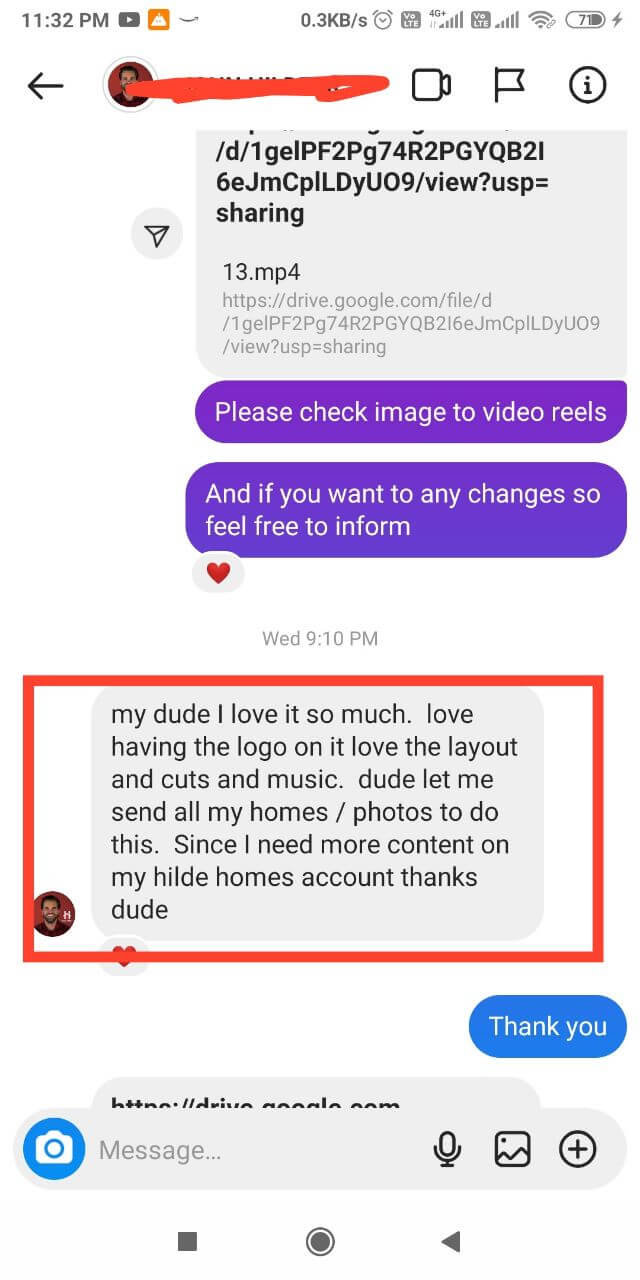Tap the system back triangle

(450, 1241)
